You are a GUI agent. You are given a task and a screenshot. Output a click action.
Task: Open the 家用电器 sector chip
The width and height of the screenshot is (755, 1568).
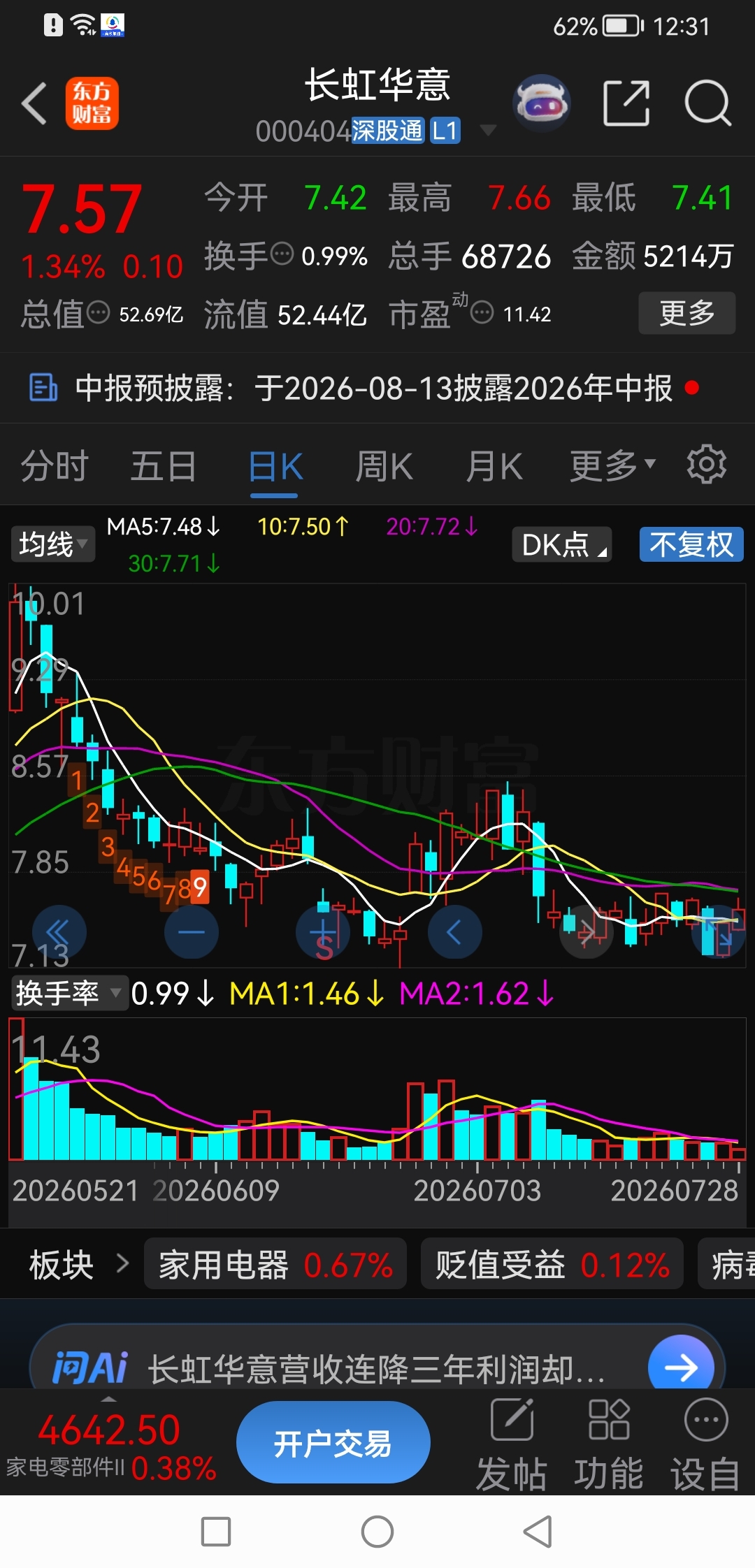(x=275, y=1265)
